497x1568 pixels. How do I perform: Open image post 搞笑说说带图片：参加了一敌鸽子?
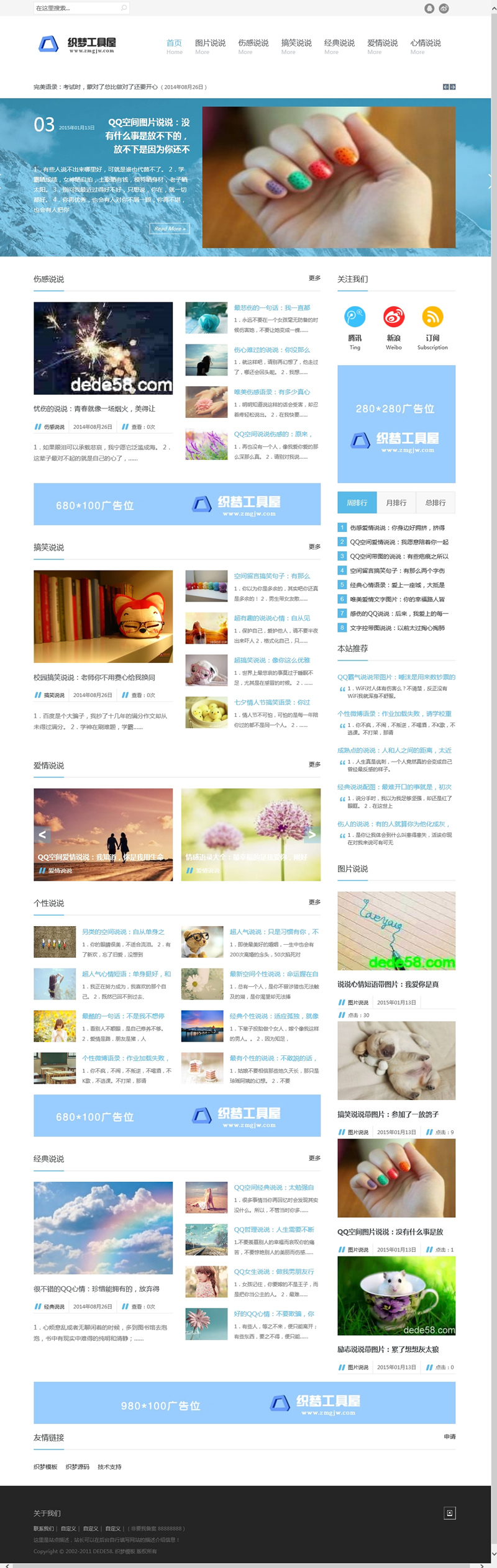tap(388, 1114)
